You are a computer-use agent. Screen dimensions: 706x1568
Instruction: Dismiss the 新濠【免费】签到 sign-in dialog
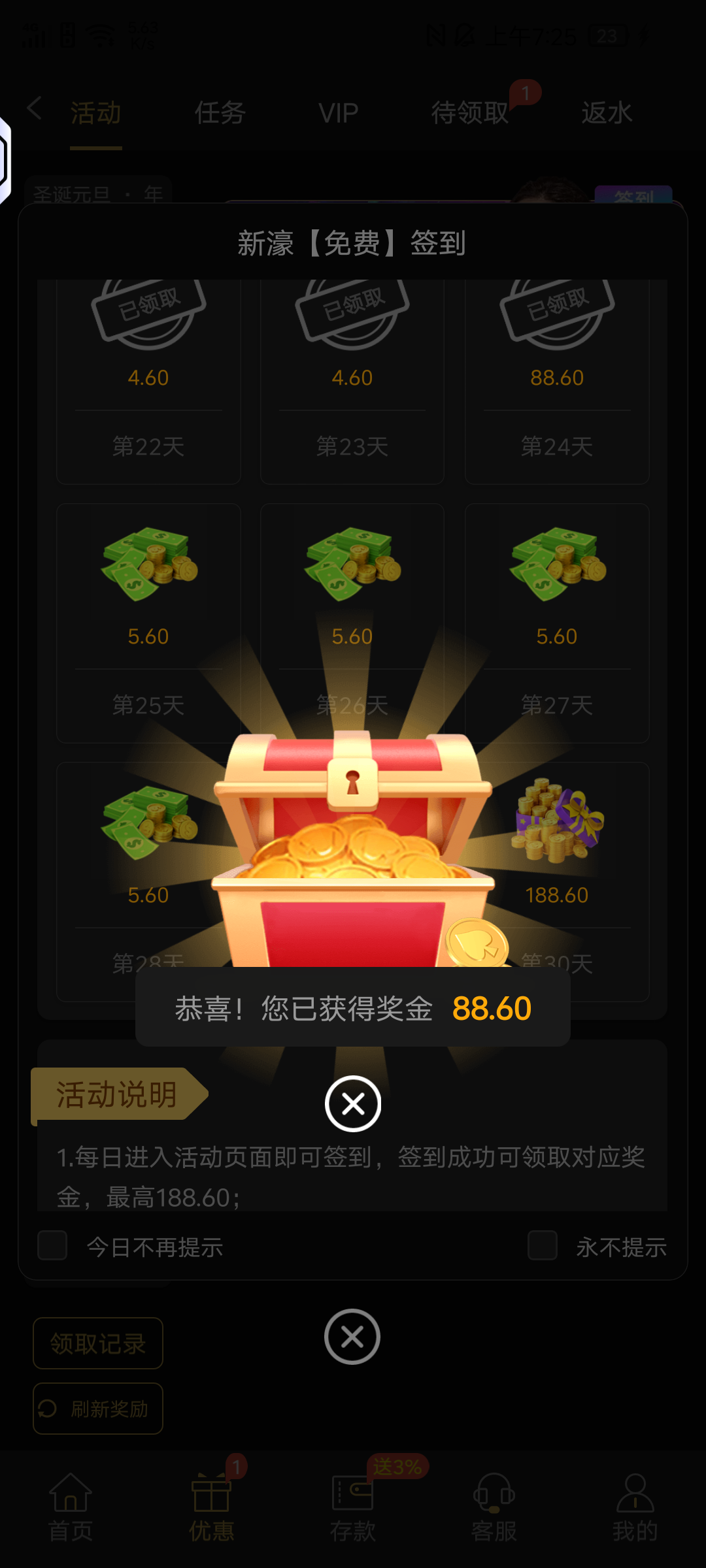(352, 1337)
